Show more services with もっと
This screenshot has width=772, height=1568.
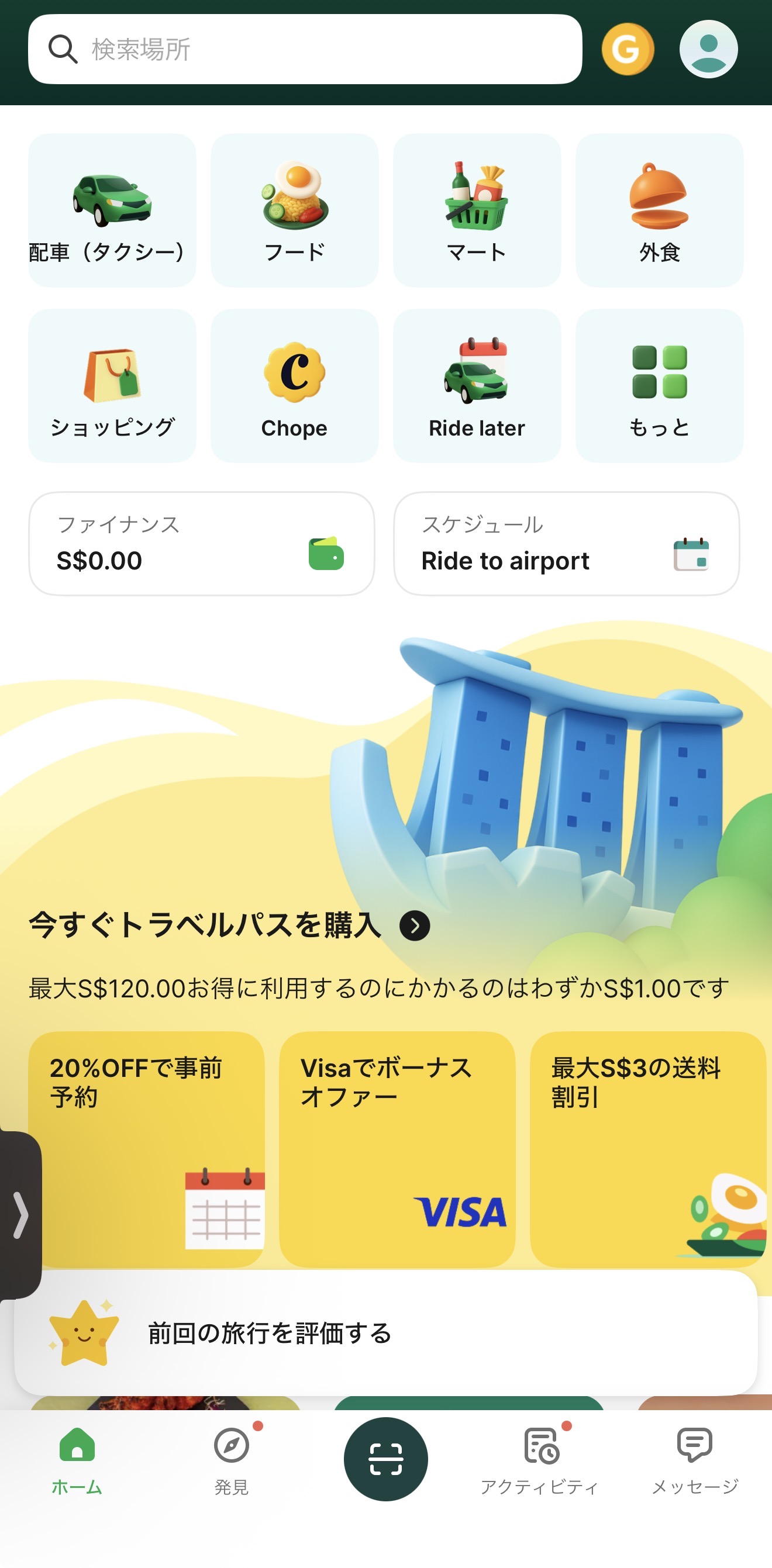pos(659,386)
